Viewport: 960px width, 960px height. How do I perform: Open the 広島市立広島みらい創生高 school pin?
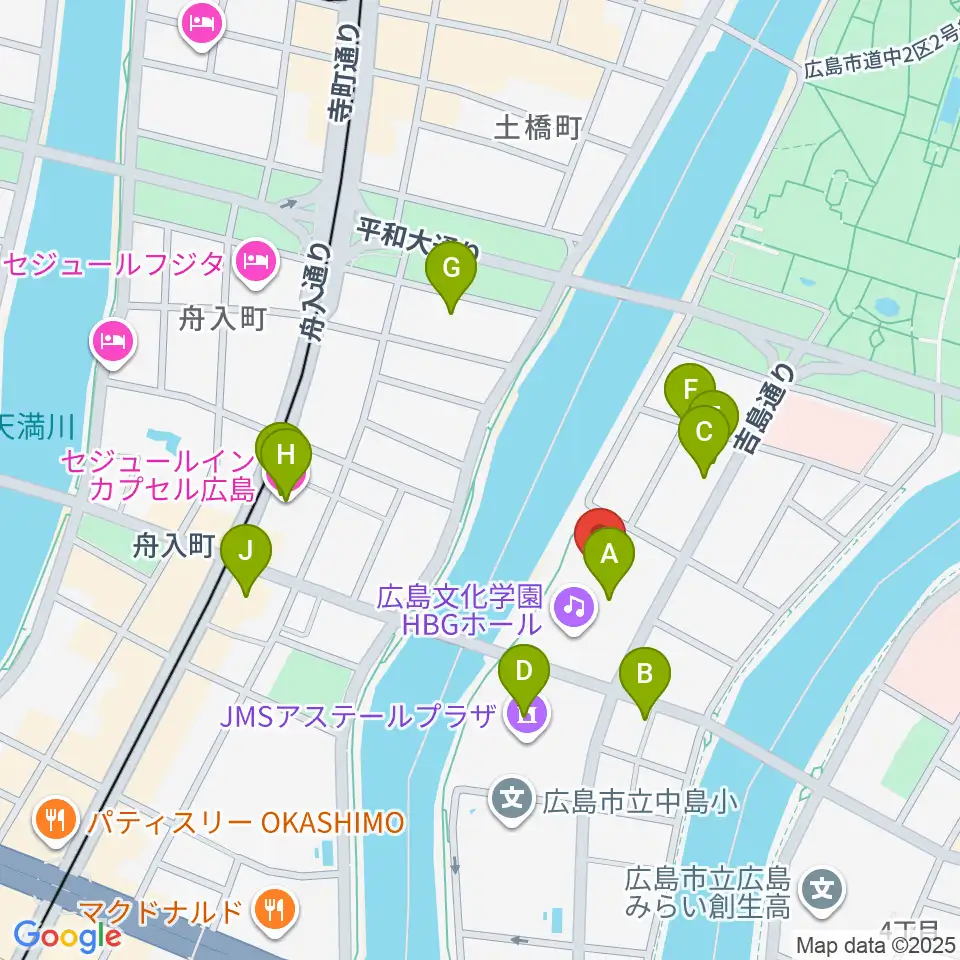coord(822,885)
